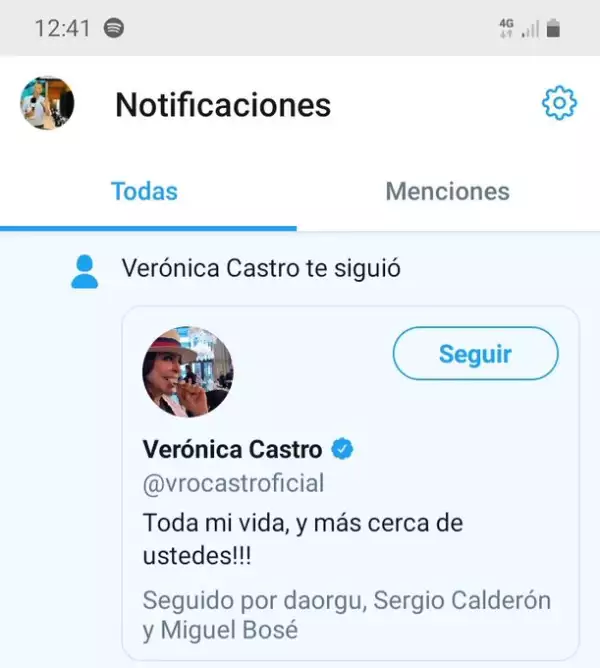Switch to the Menciones tab
This screenshot has width=600, height=668.
click(447, 191)
